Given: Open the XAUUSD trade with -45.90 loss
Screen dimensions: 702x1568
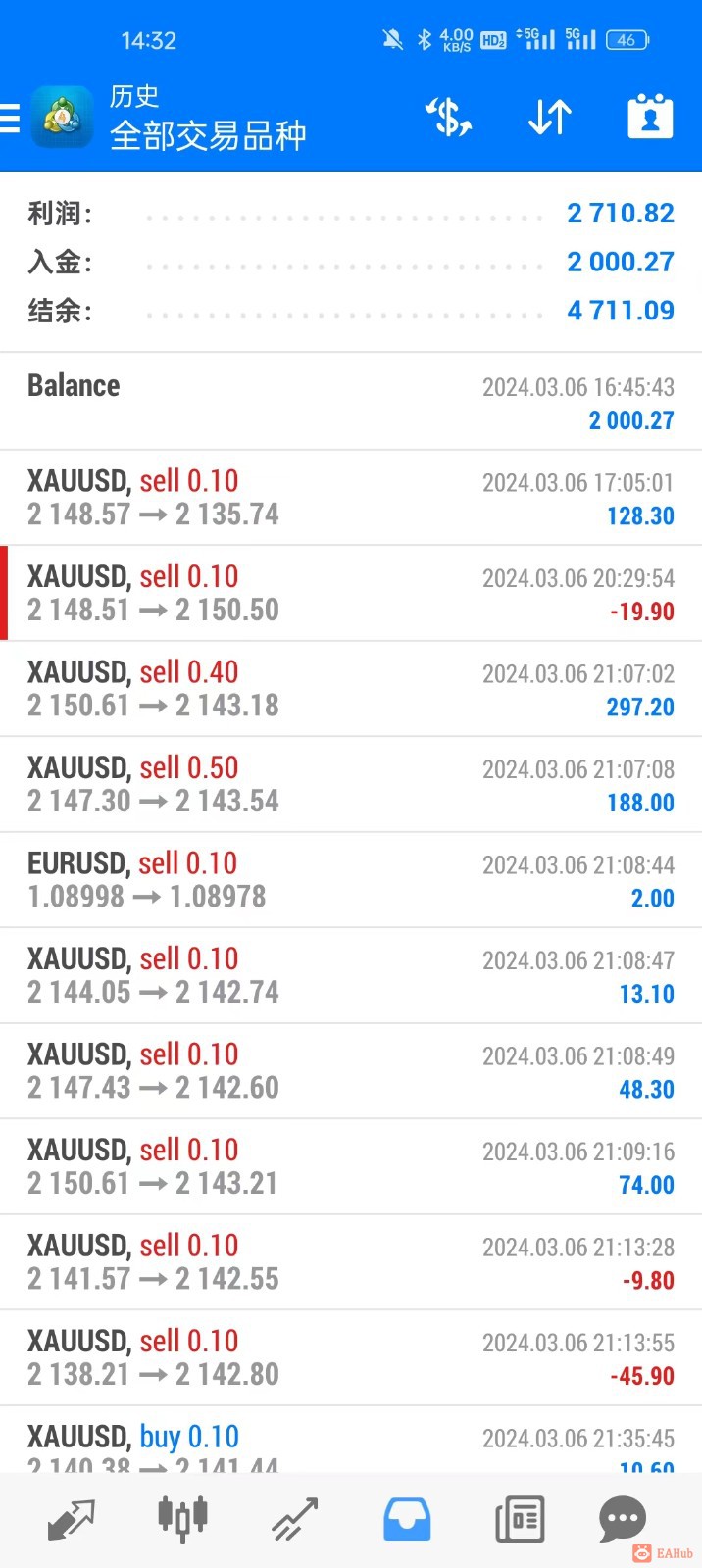Looking at the screenshot, I should pyautogui.click(x=351, y=1357).
